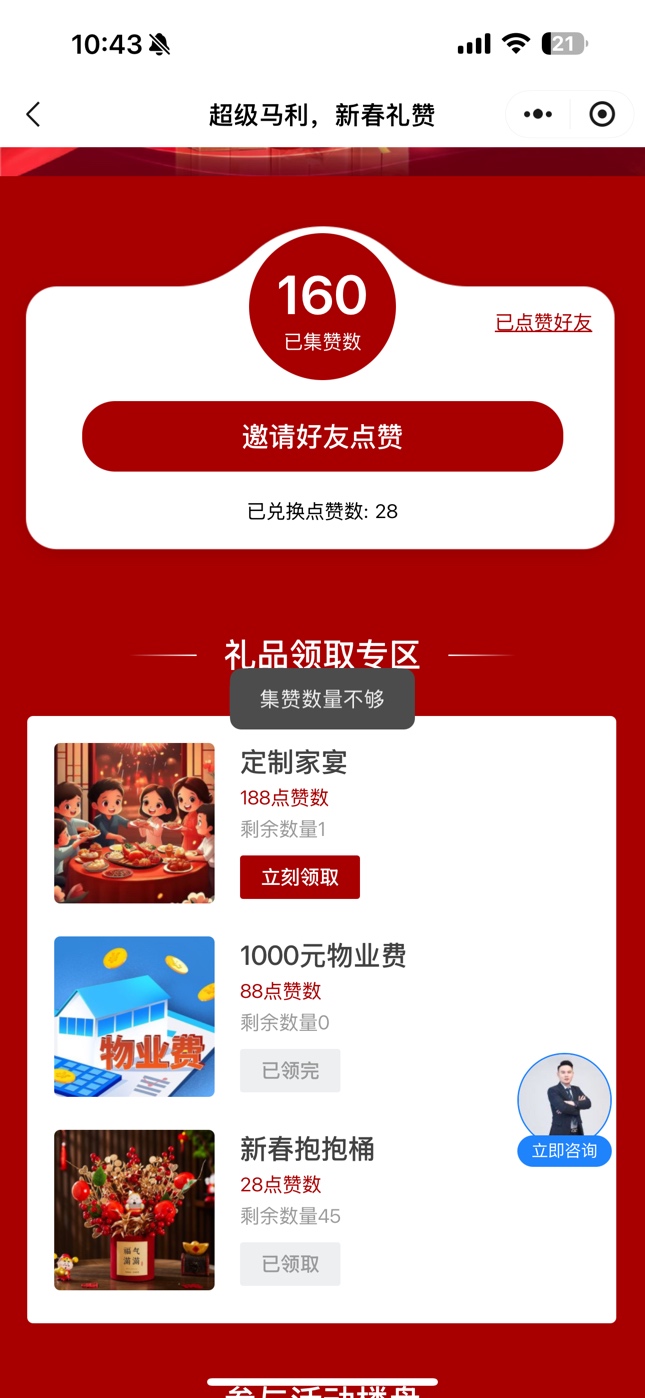Close the mini program with the circle icon
This screenshot has height=1398, width=645.
pos(602,115)
